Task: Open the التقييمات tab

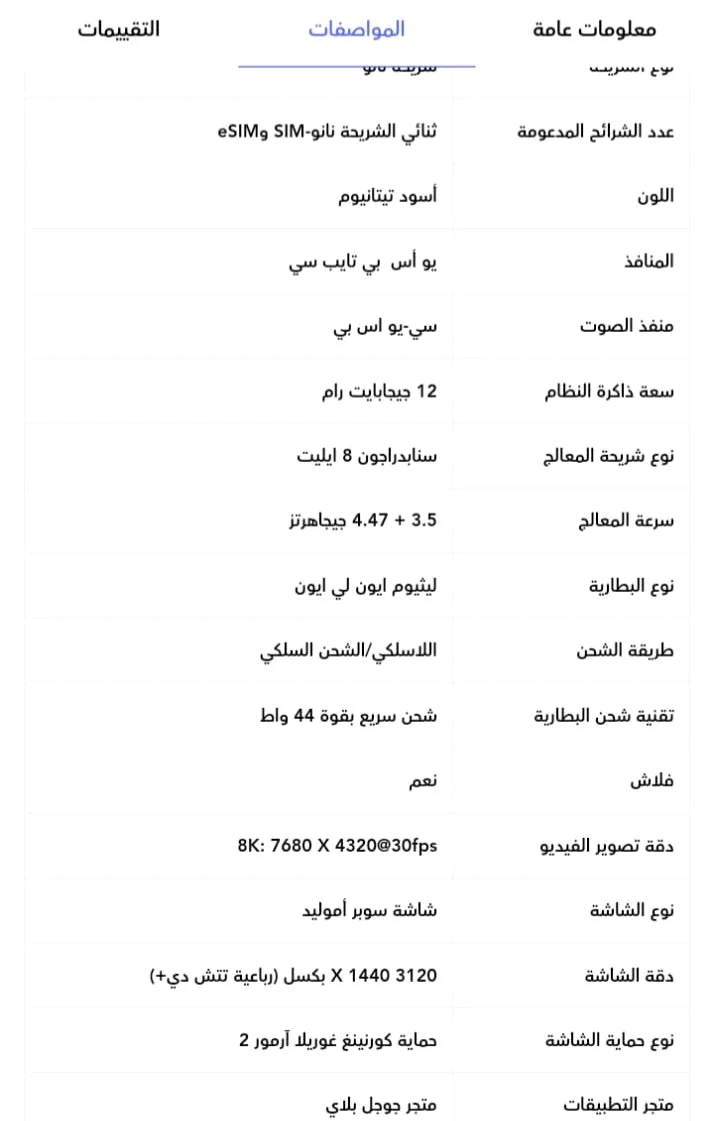Action: tap(119, 29)
